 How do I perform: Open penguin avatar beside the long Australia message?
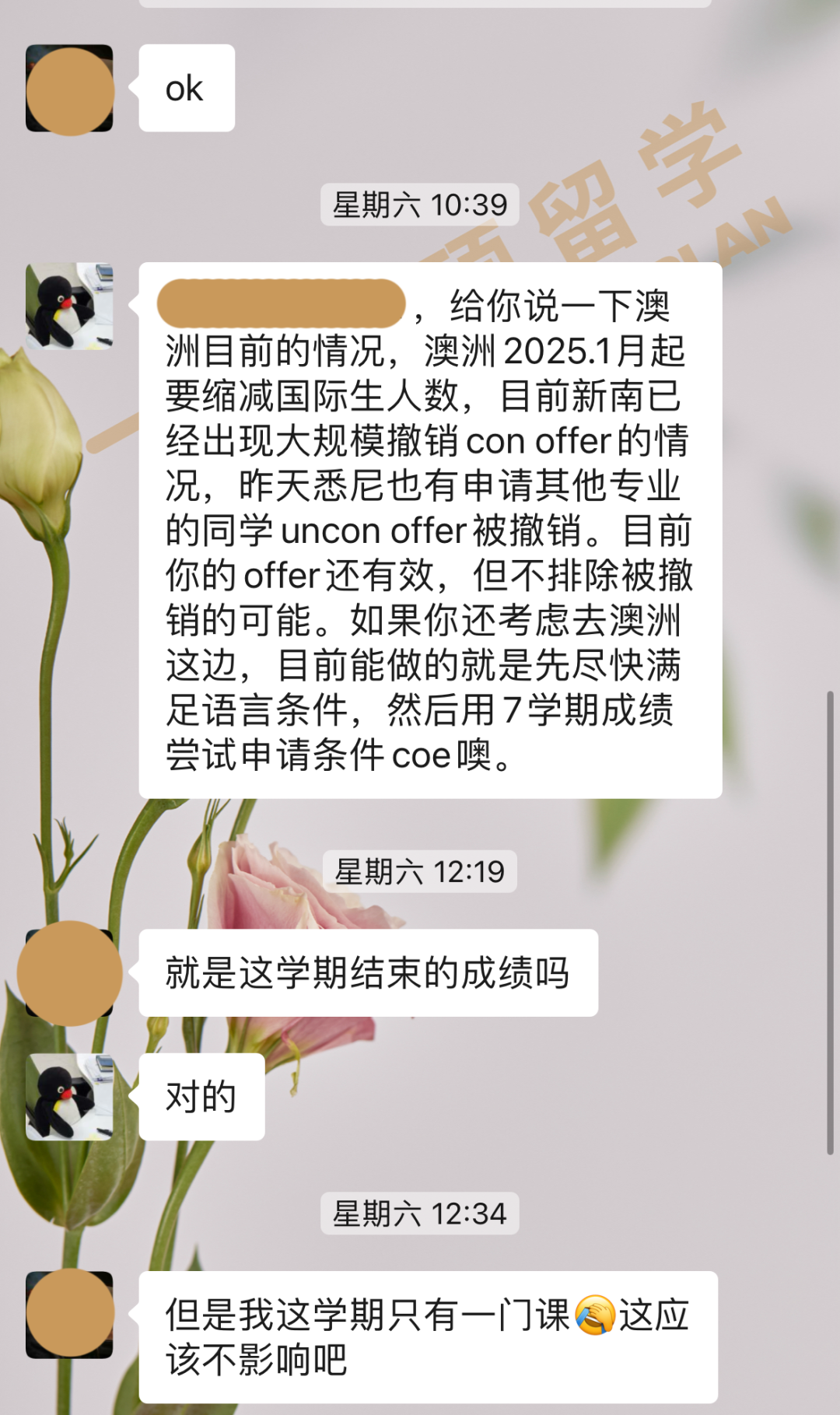tap(69, 306)
